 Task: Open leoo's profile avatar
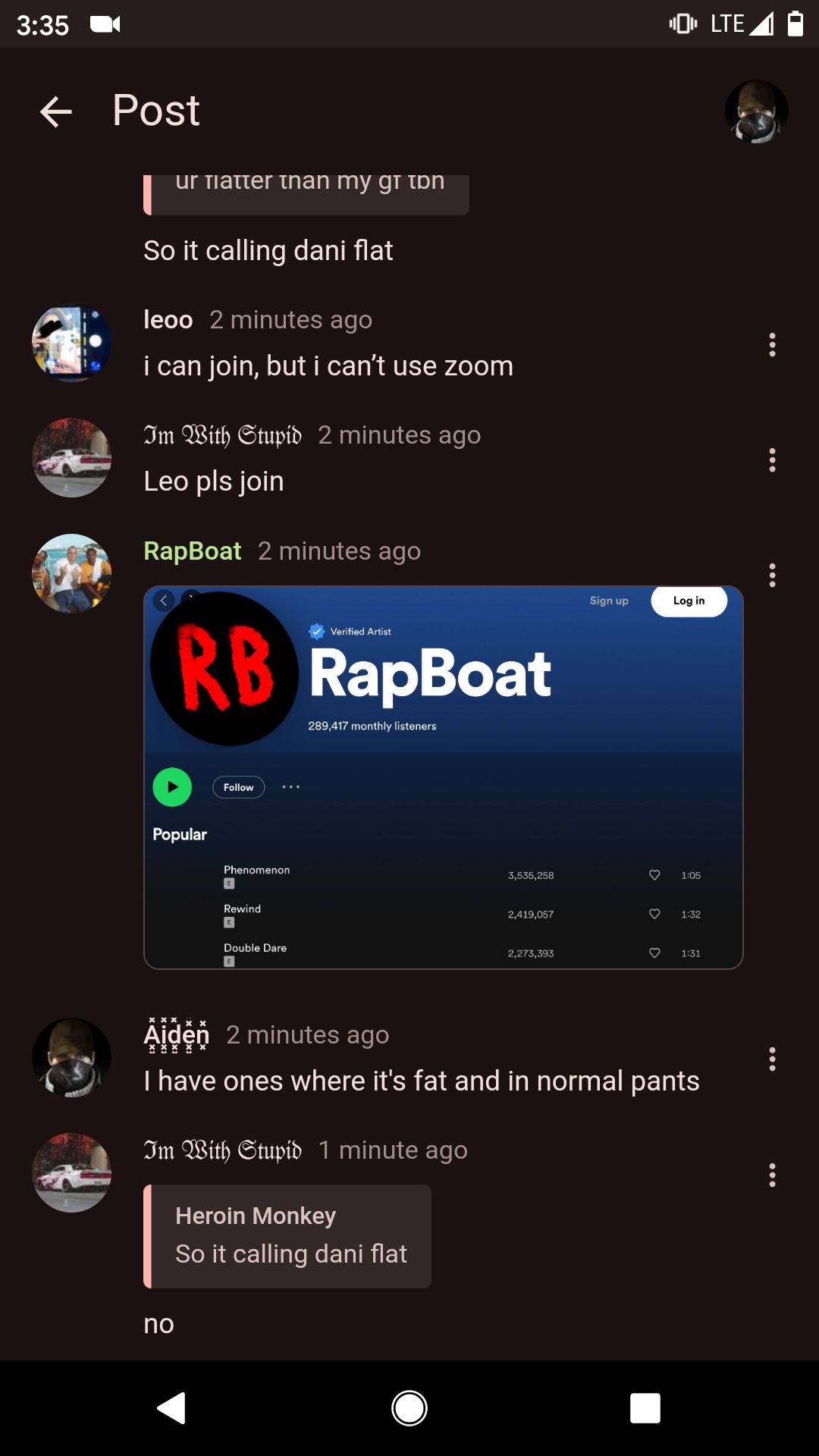tap(72, 343)
